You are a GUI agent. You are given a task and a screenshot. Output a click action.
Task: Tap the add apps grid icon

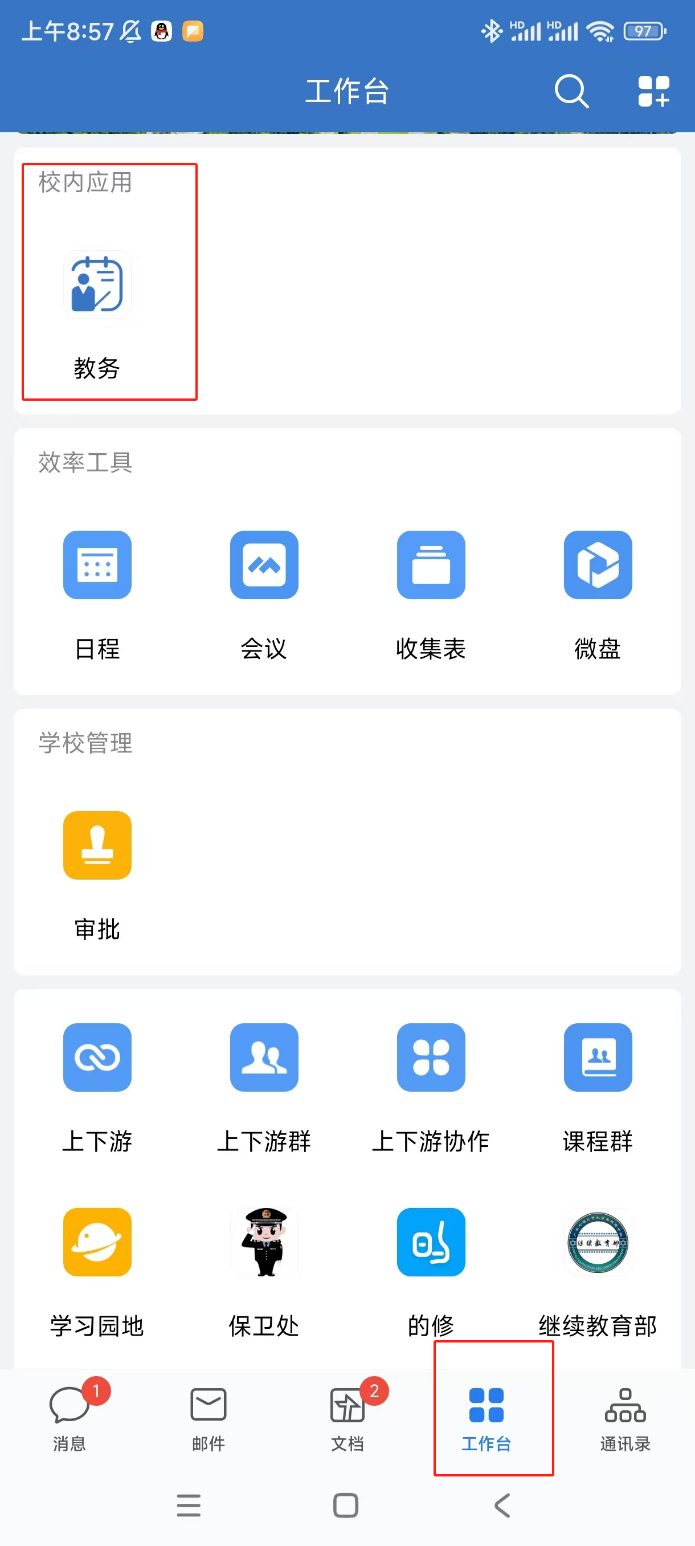tap(654, 91)
